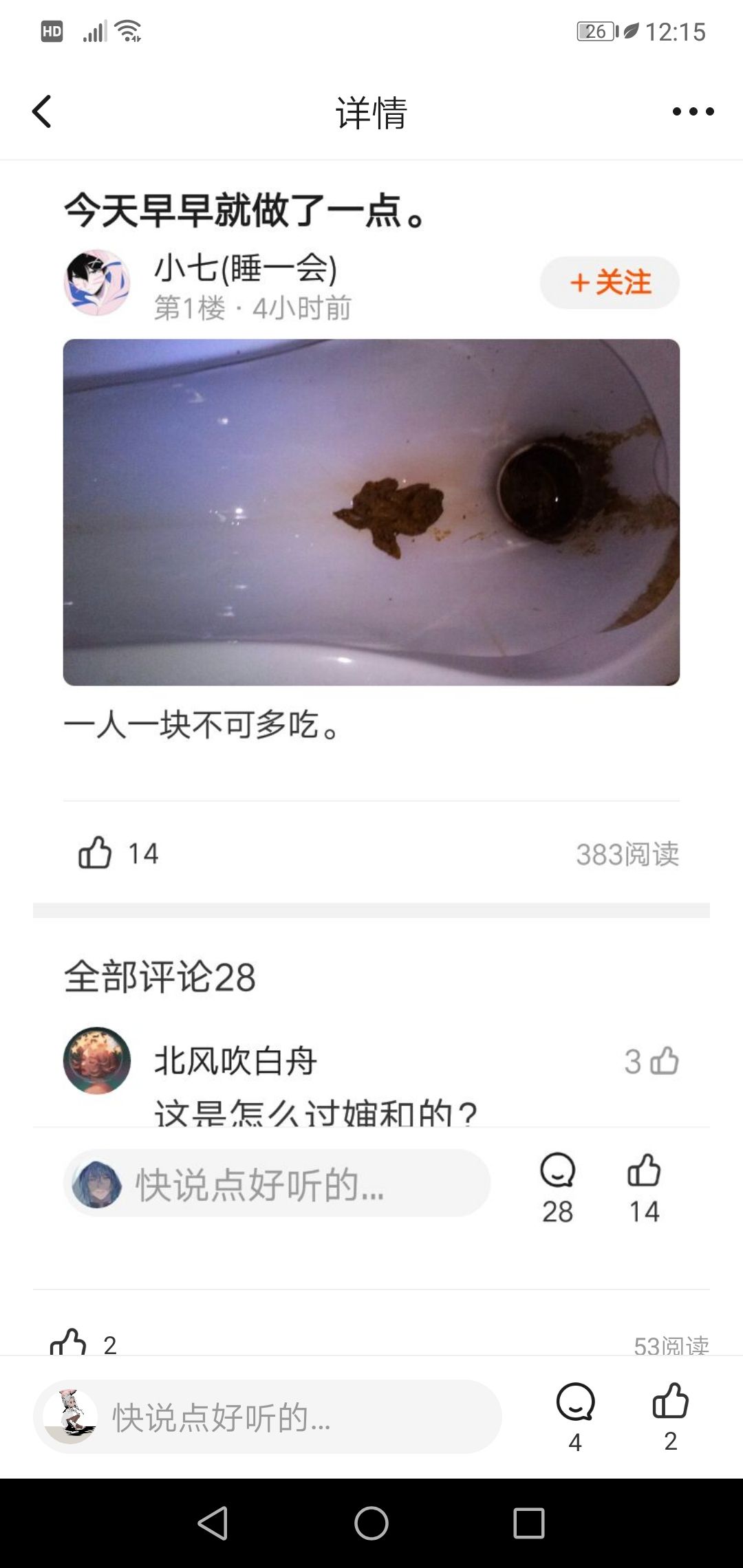This screenshot has height=1568, width=743.
Task: Open the recent apps overview
Action: pos(529,1523)
